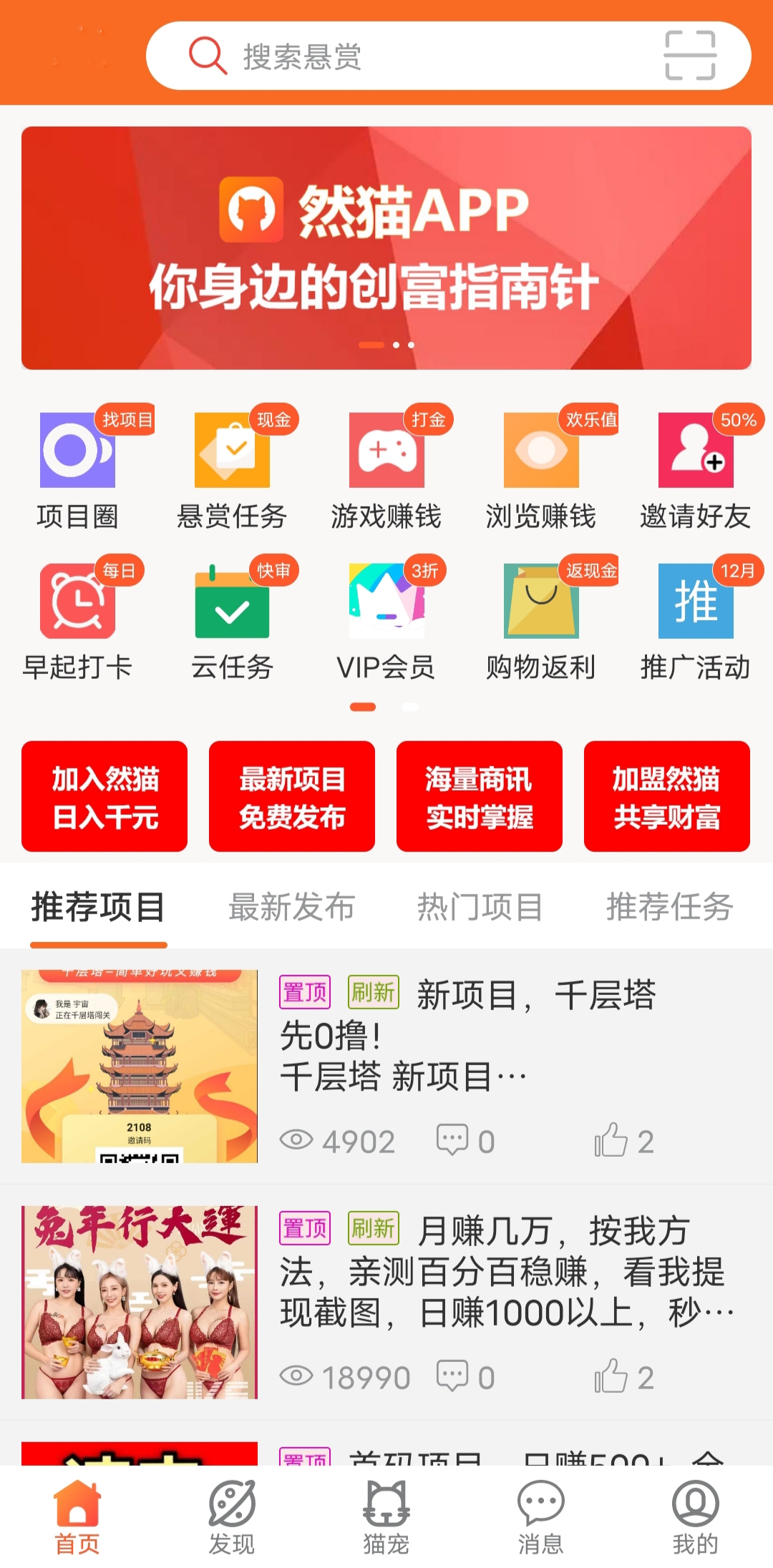The width and height of the screenshot is (773, 1568).
Task: Open 早起打卡 shortcut
Action: [78, 620]
